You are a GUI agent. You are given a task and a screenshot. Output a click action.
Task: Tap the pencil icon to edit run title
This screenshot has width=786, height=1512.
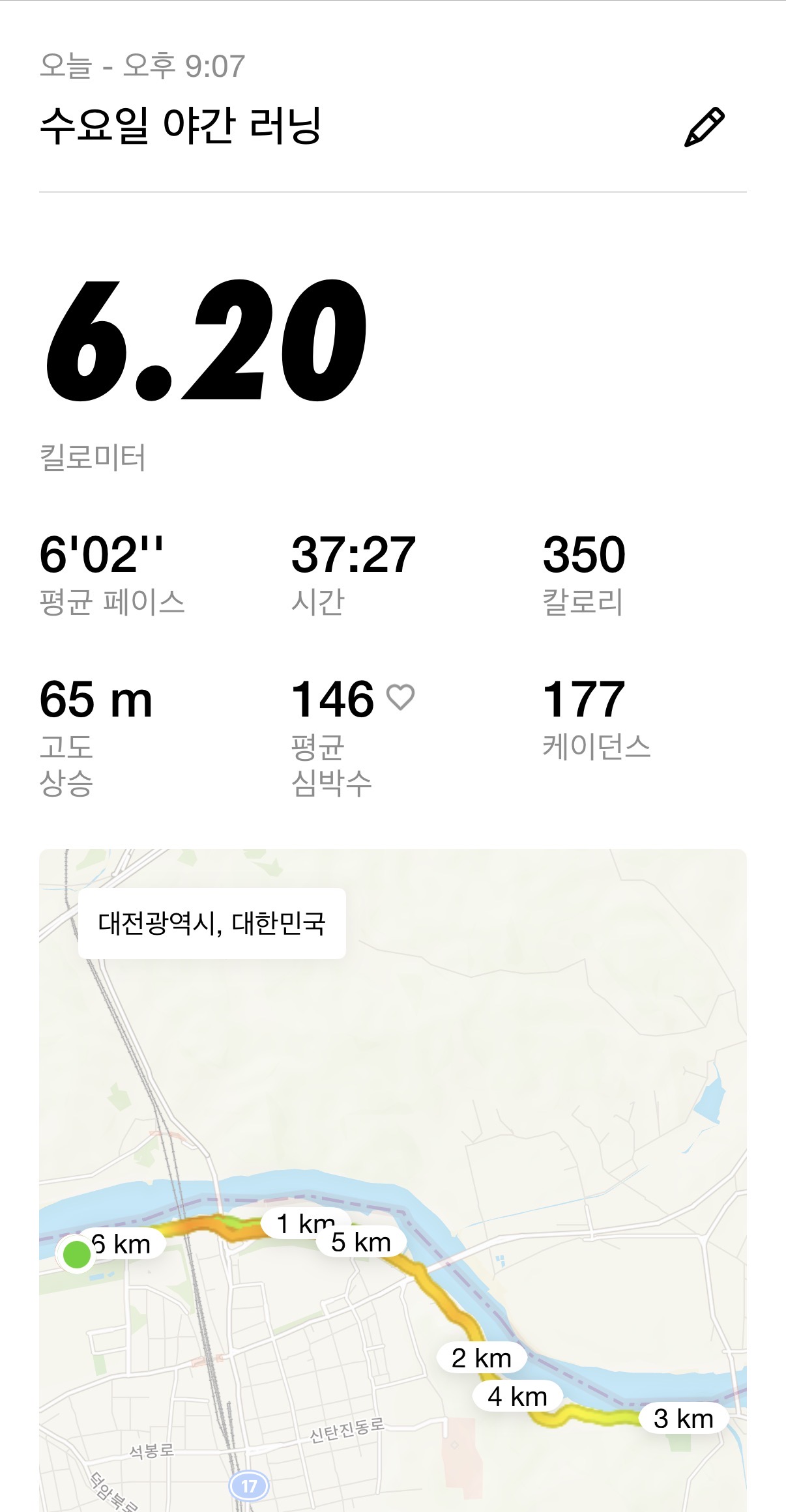point(704,127)
